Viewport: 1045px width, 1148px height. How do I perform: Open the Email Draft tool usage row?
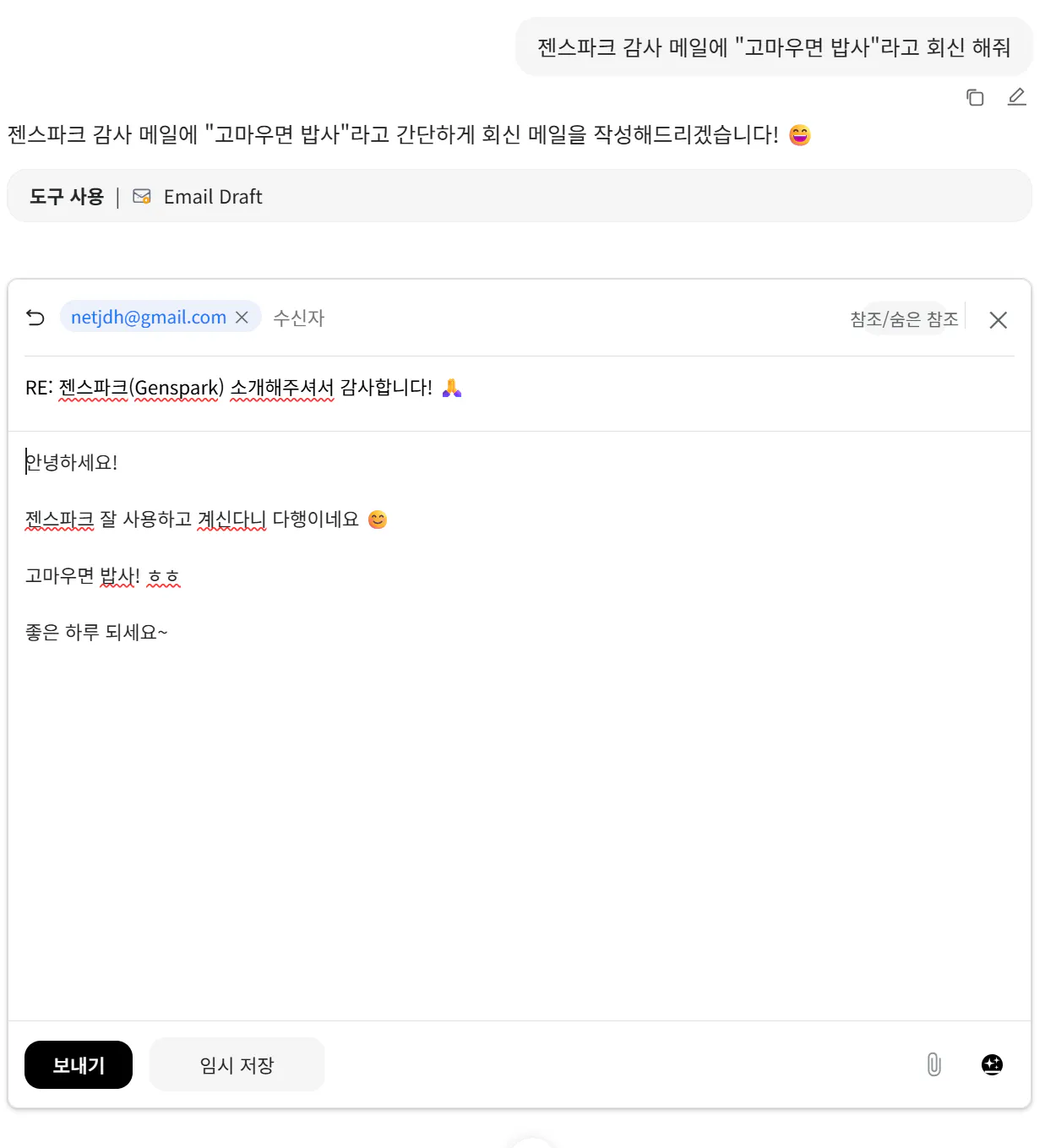tap(519, 197)
